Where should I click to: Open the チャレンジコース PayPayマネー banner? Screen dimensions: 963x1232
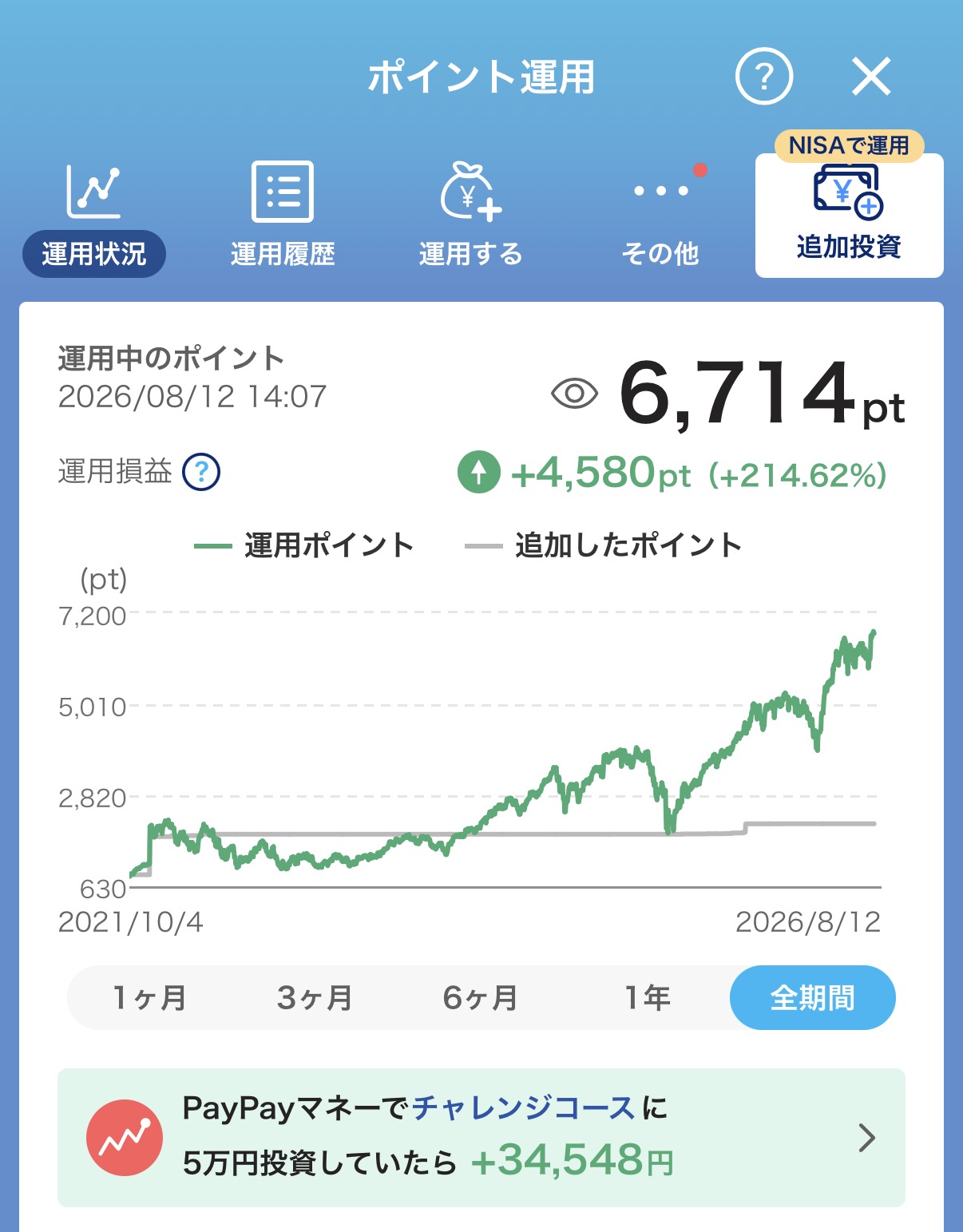(x=481, y=1138)
